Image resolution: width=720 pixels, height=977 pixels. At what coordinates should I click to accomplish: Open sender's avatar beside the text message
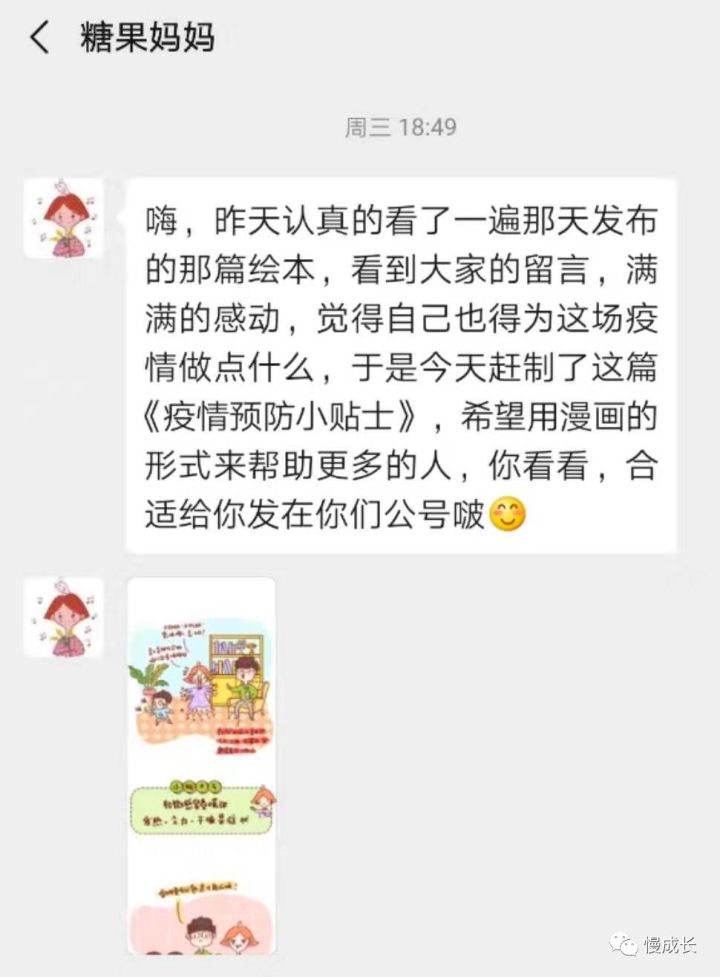pyautogui.click(x=64, y=218)
